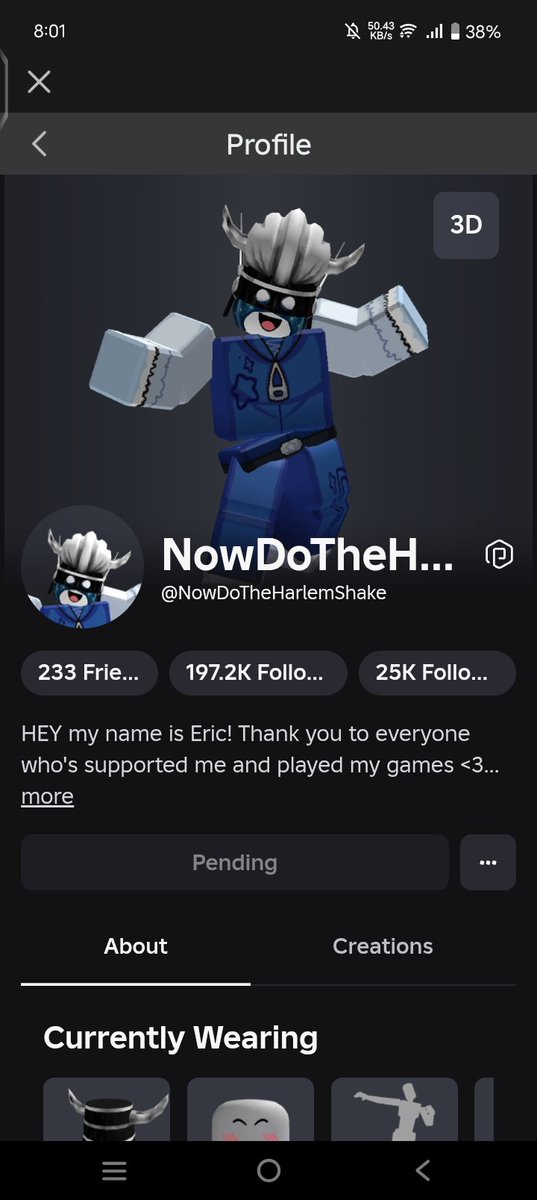Tap the Pending friend request button
Screen dimensions: 537x1200
click(235, 862)
